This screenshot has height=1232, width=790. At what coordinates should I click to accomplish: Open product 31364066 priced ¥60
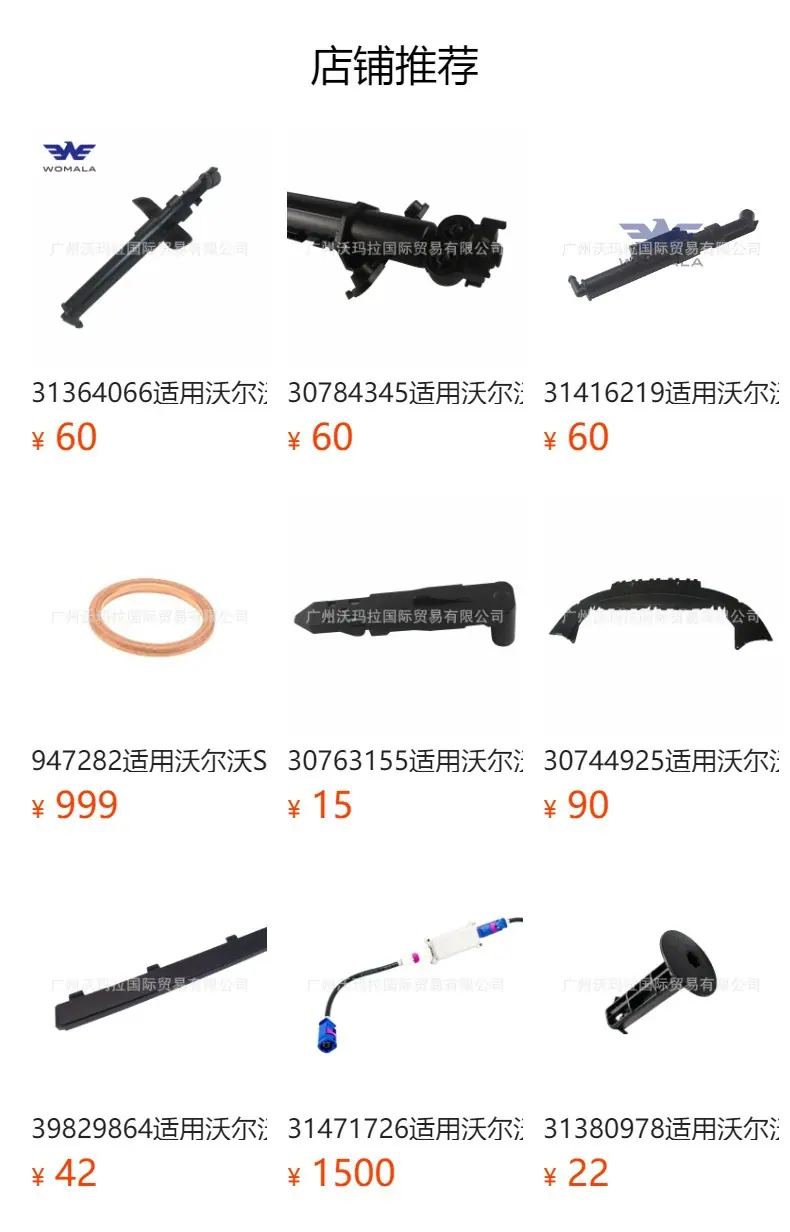[x=149, y=292]
